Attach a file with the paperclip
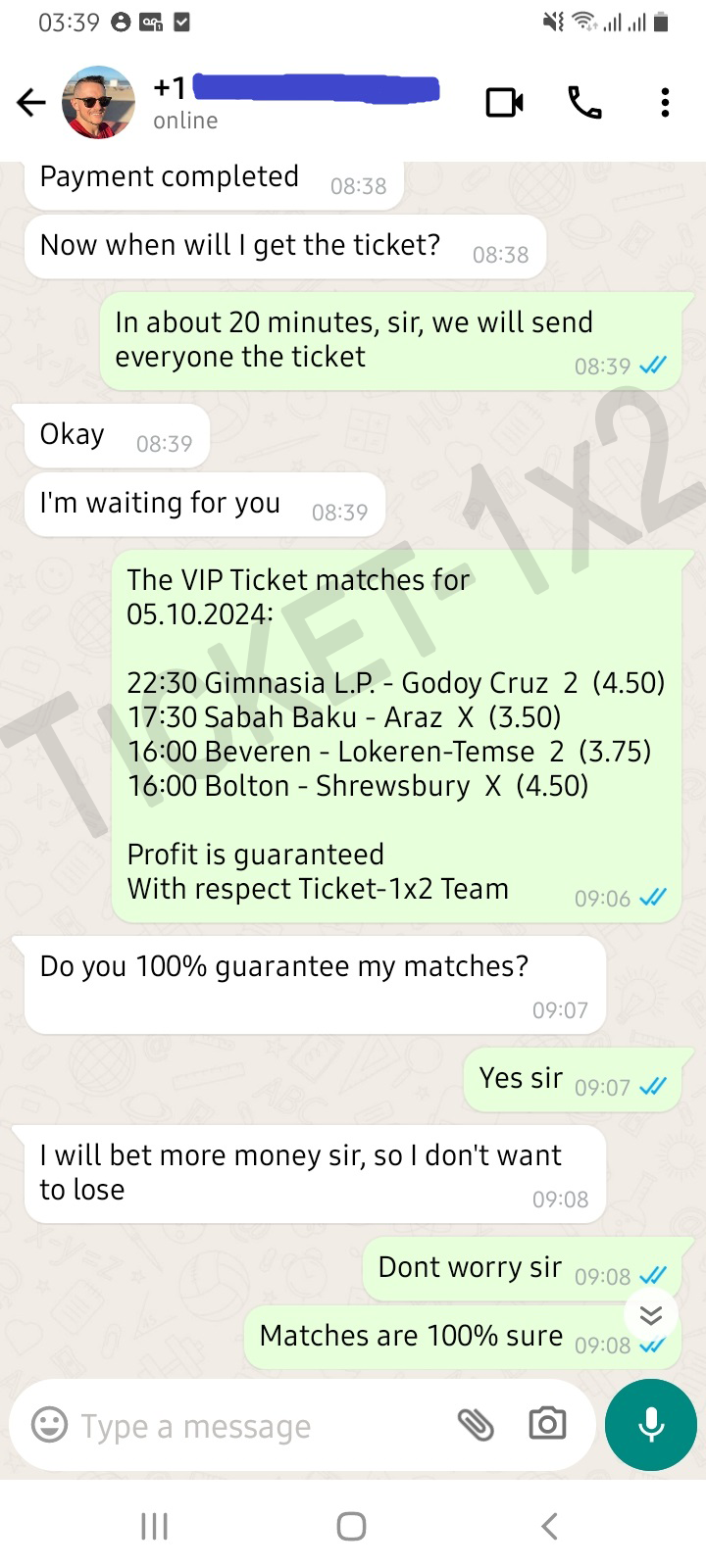Image resolution: width=706 pixels, height=1568 pixels. pyautogui.click(x=476, y=1424)
